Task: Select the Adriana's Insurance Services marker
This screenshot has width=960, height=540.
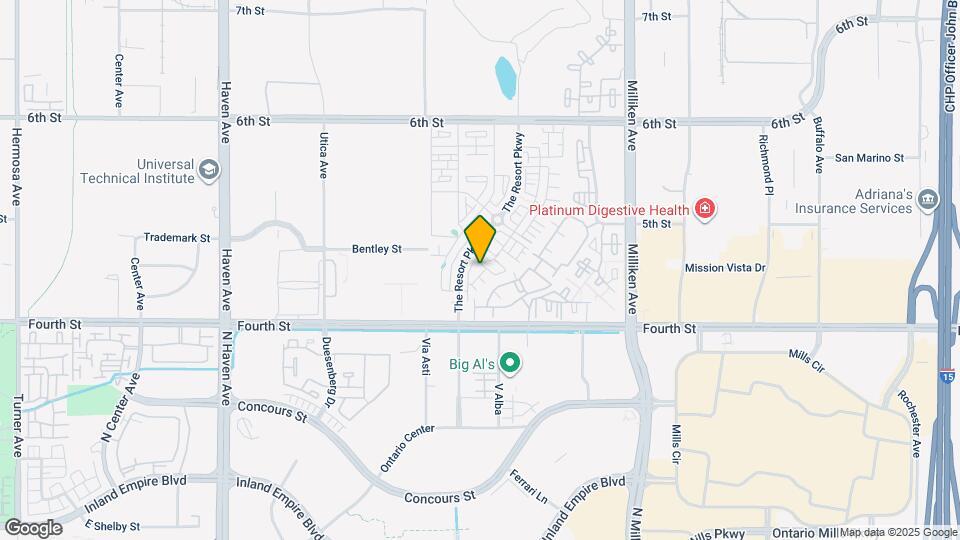Action: coord(928,199)
